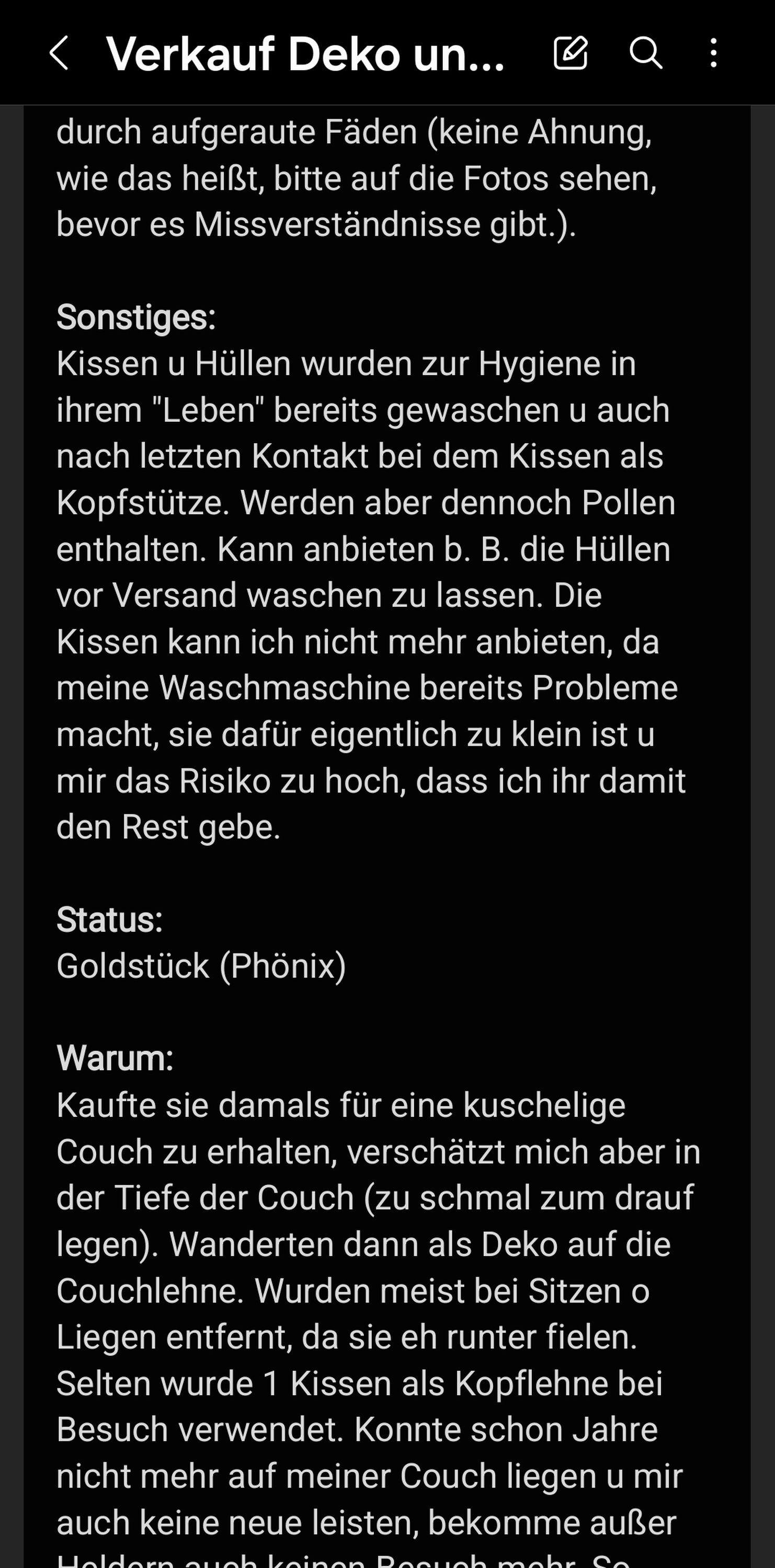The image size is (775, 1568).
Task: Open edit mode with the pencil icon
Action: (x=571, y=52)
